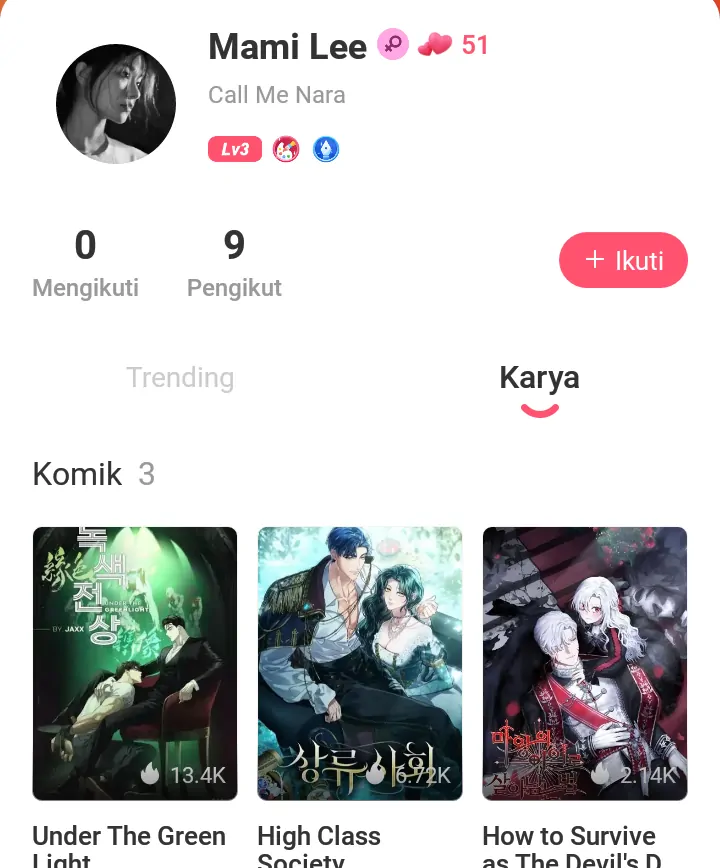Switch to the Trending tab
720x868 pixels.
[x=180, y=378]
